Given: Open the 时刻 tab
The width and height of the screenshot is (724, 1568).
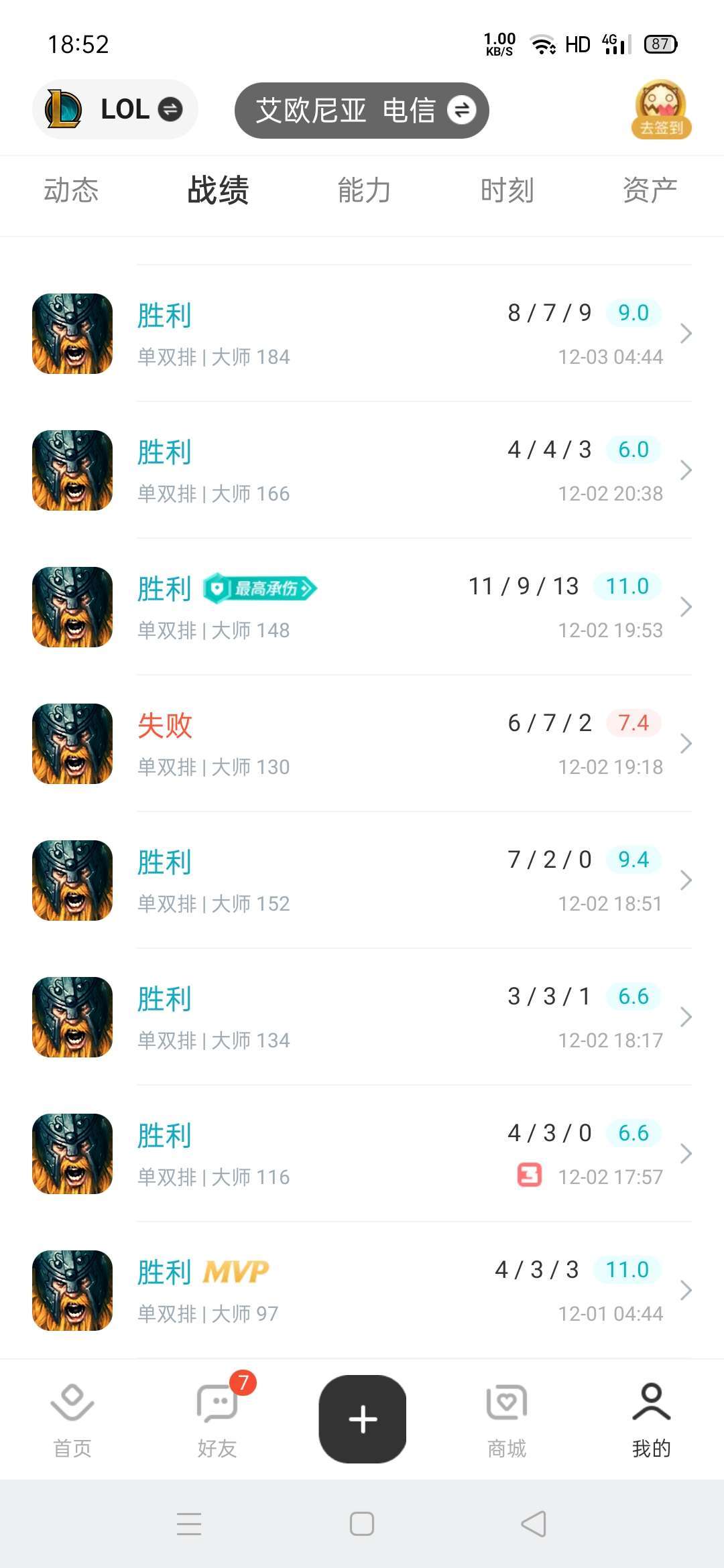Looking at the screenshot, I should click(506, 191).
